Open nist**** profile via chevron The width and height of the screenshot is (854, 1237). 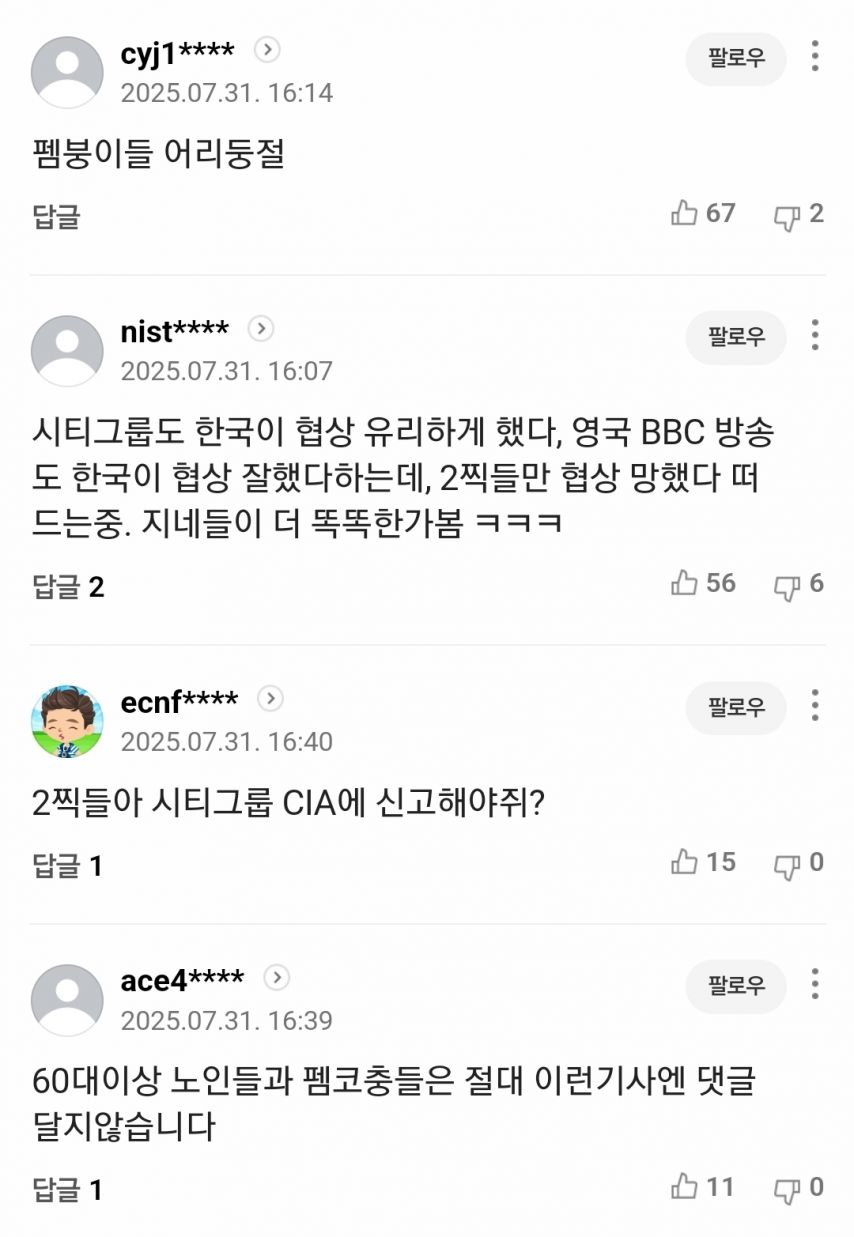tap(260, 328)
